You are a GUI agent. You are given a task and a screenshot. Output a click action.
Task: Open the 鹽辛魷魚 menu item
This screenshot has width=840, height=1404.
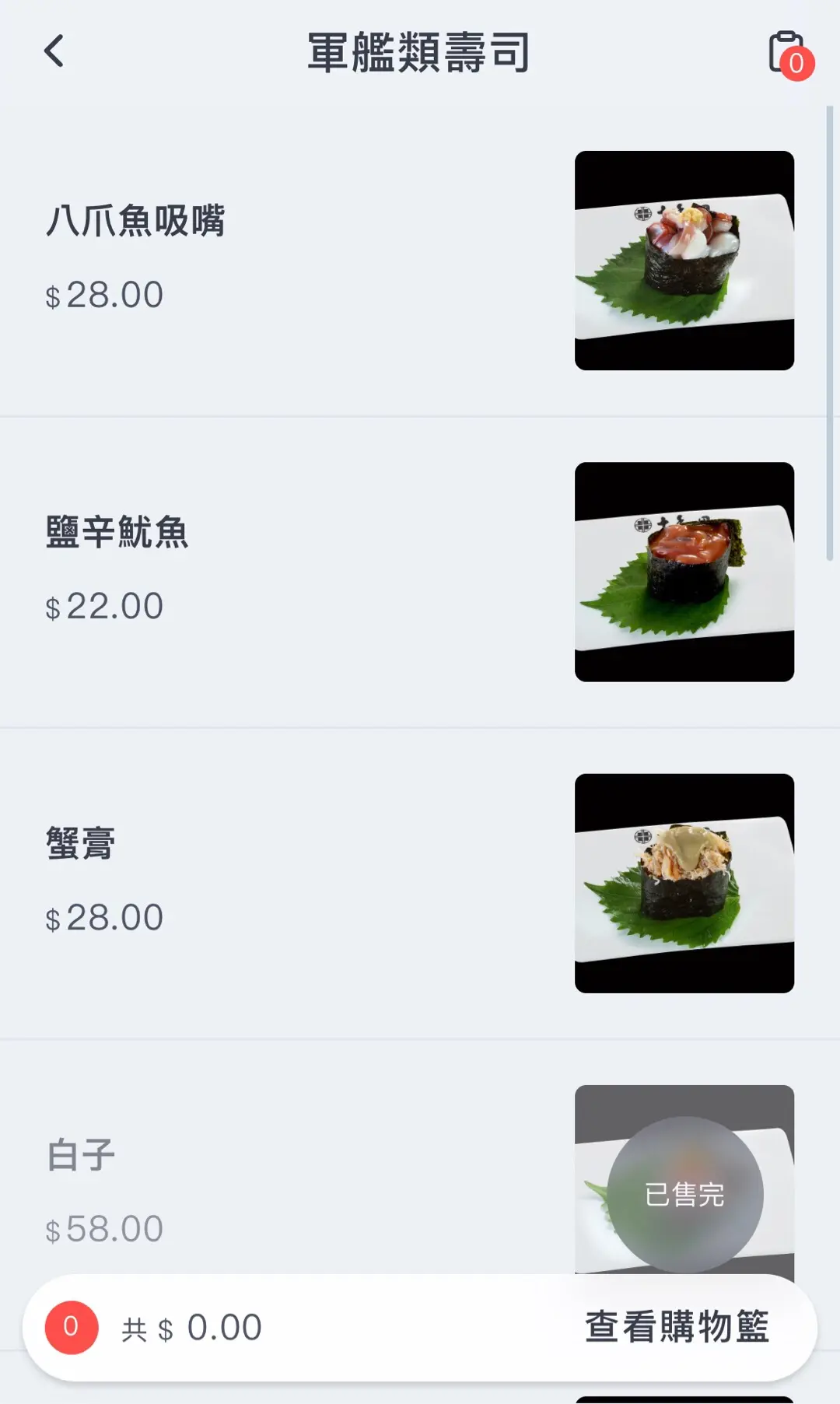tap(117, 533)
